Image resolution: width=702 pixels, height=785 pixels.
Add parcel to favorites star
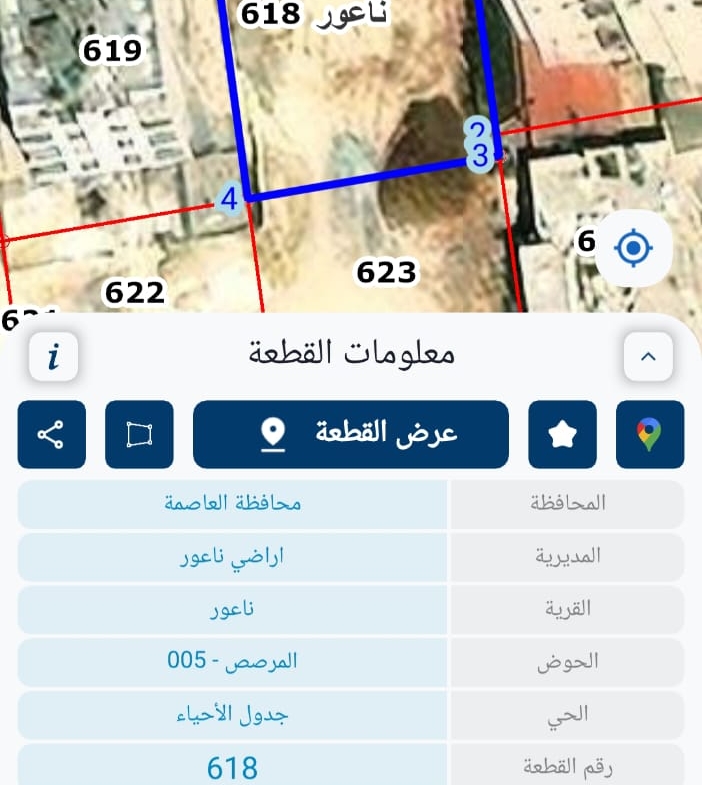[562, 434]
